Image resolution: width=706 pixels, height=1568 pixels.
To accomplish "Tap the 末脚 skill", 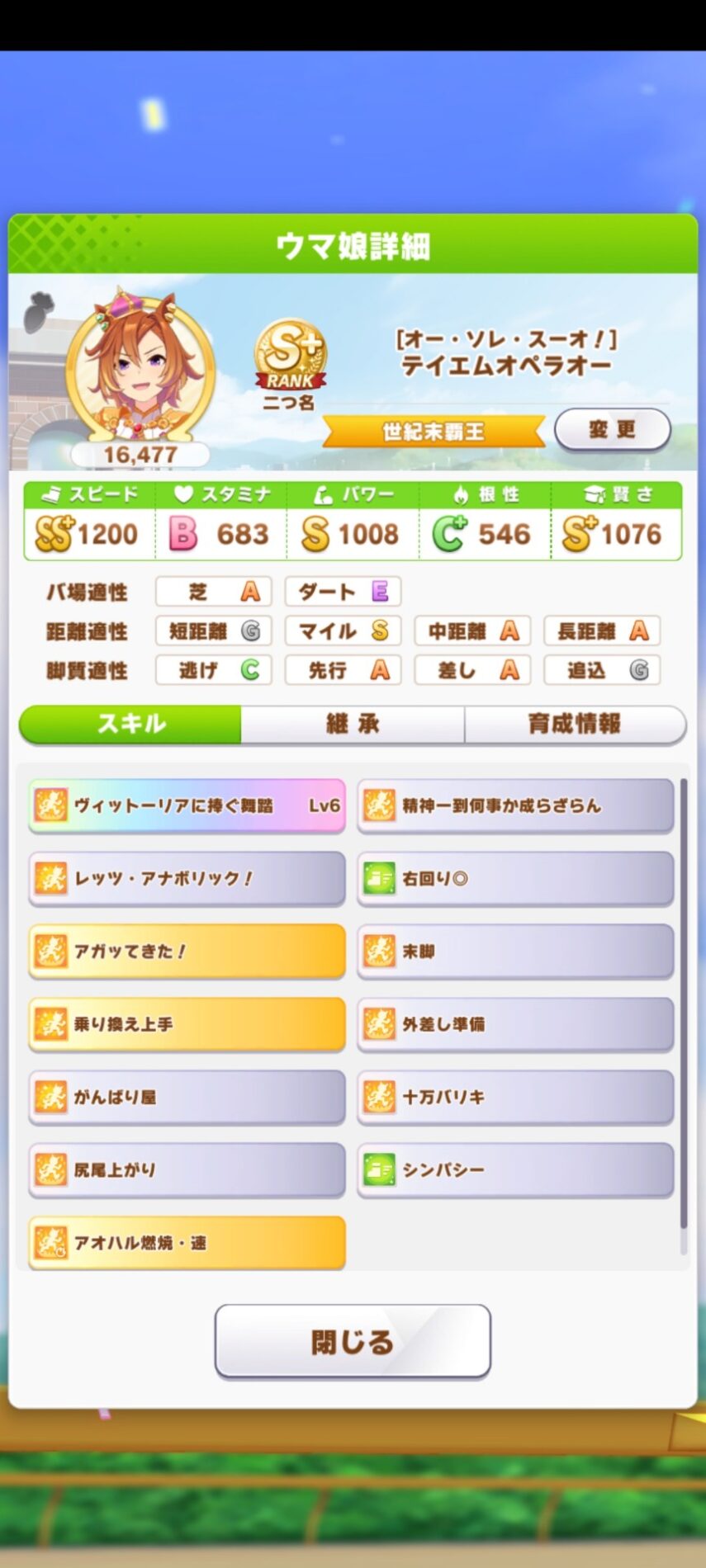I will click(515, 951).
